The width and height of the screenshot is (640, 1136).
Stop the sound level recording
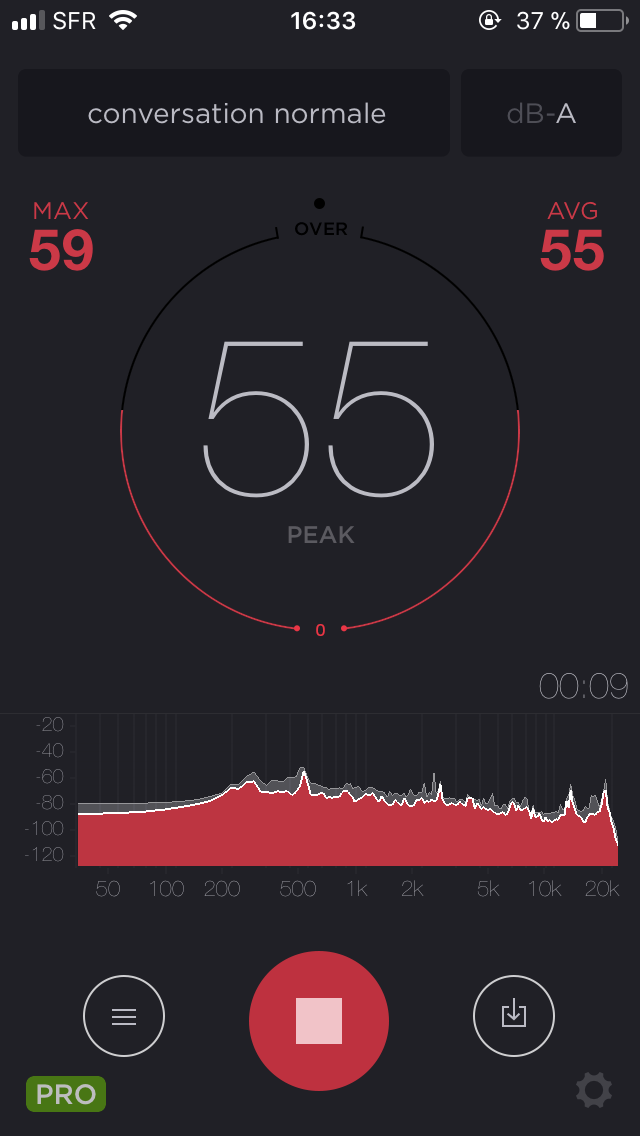coord(319,1020)
